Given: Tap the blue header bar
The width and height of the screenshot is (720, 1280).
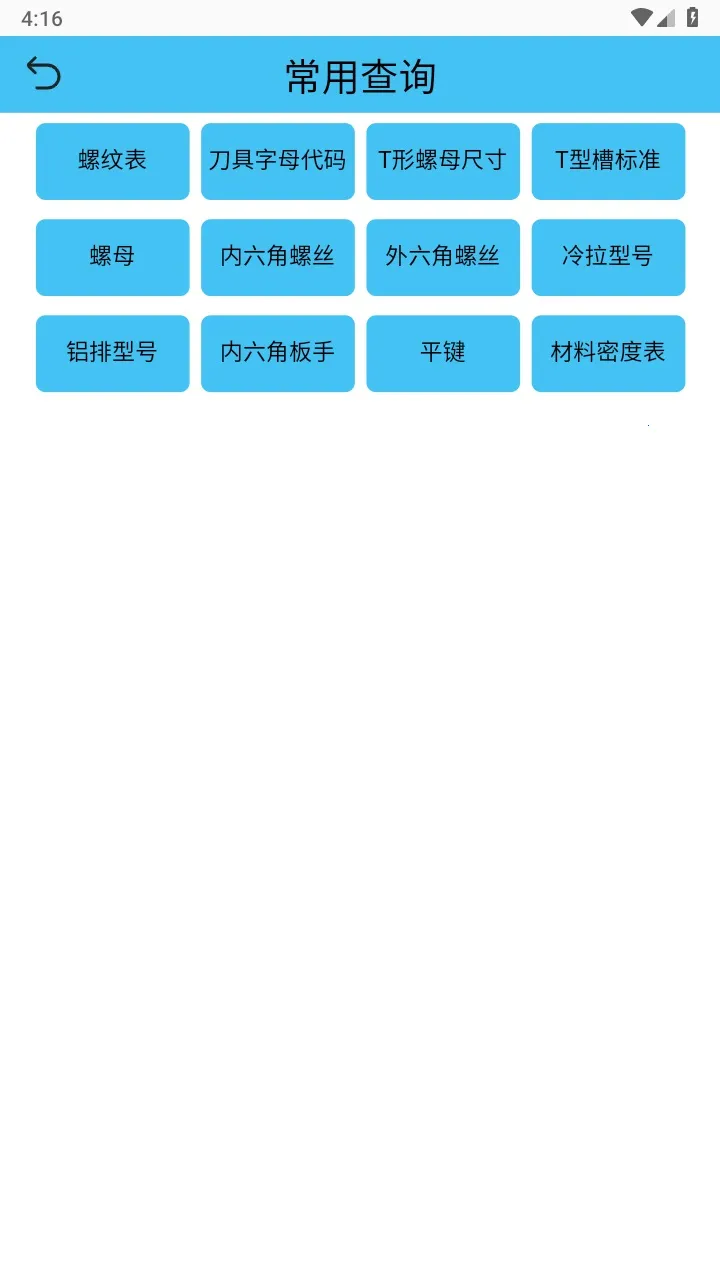Looking at the screenshot, I should pos(360,74).
